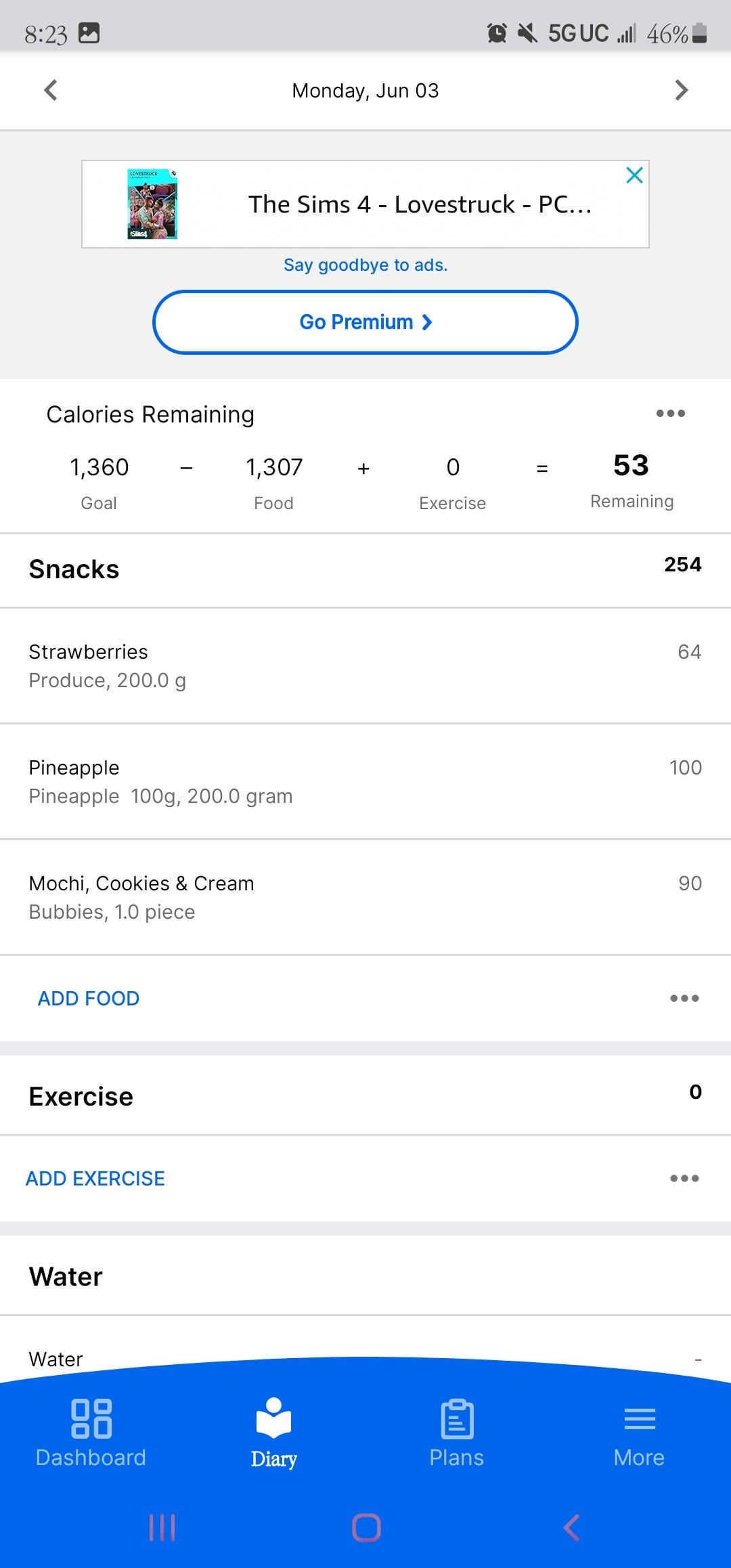Add an exercise entry
The image size is (731, 1568).
click(x=95, y=1179)
